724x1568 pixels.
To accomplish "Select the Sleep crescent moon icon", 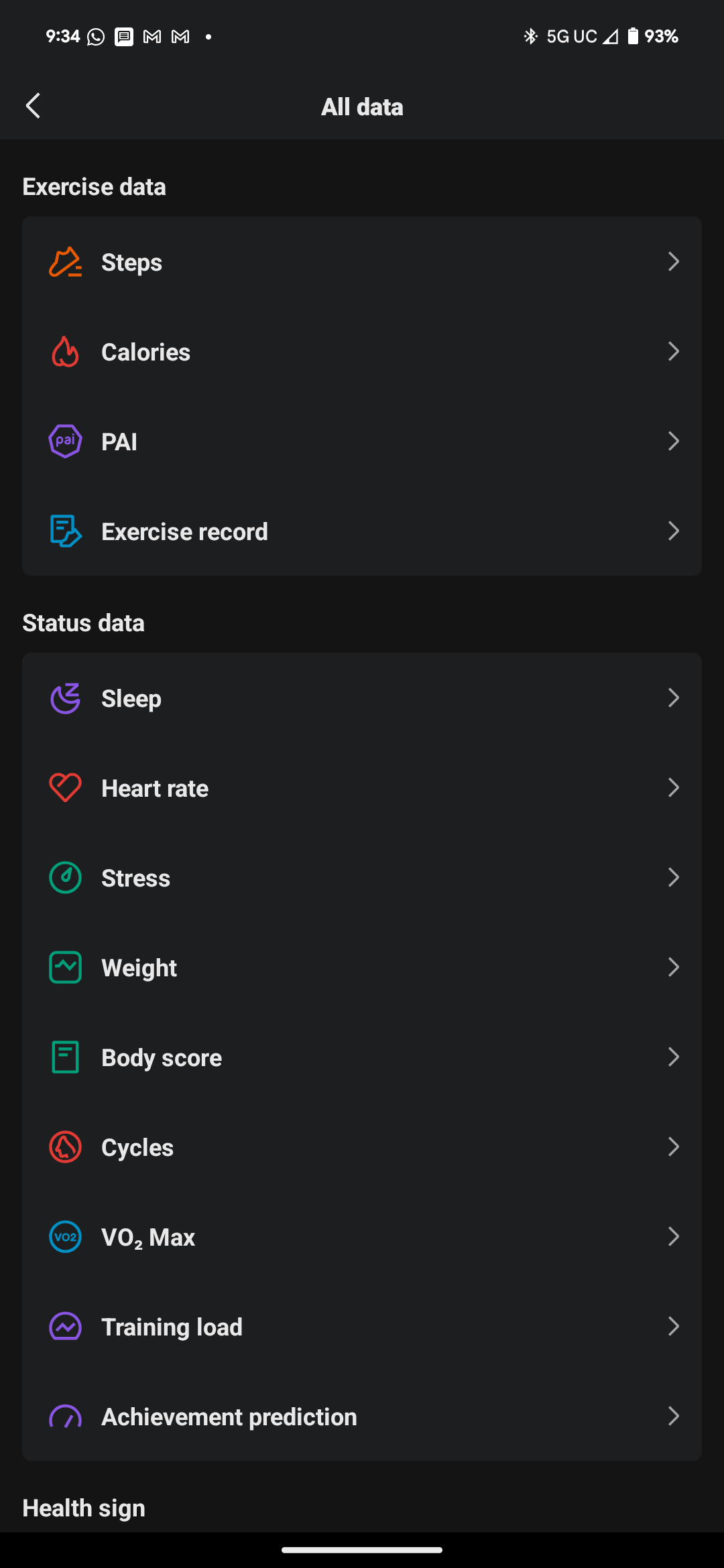I will tap(64, 698).
